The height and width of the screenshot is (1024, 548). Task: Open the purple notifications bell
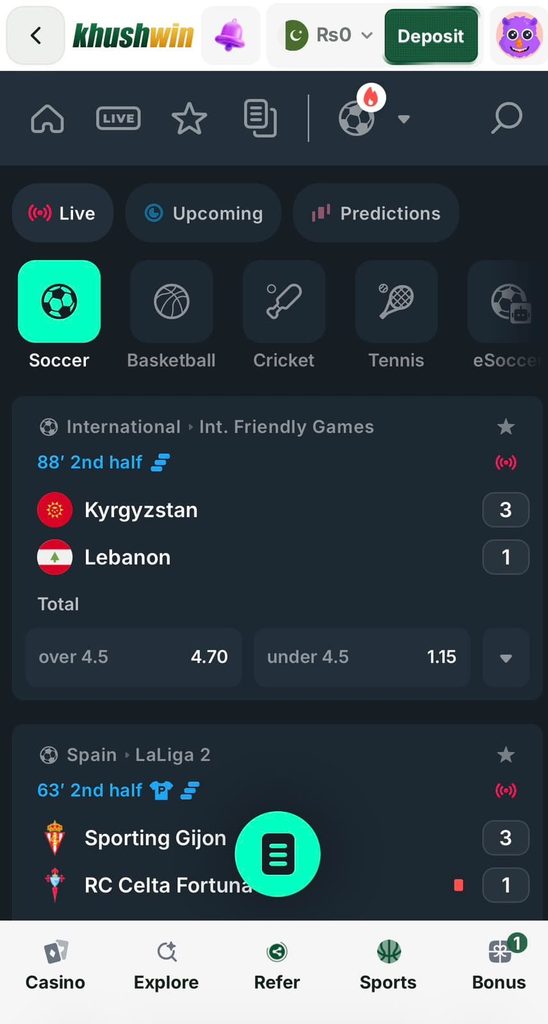pyautogui.click(x=231, y=35)
